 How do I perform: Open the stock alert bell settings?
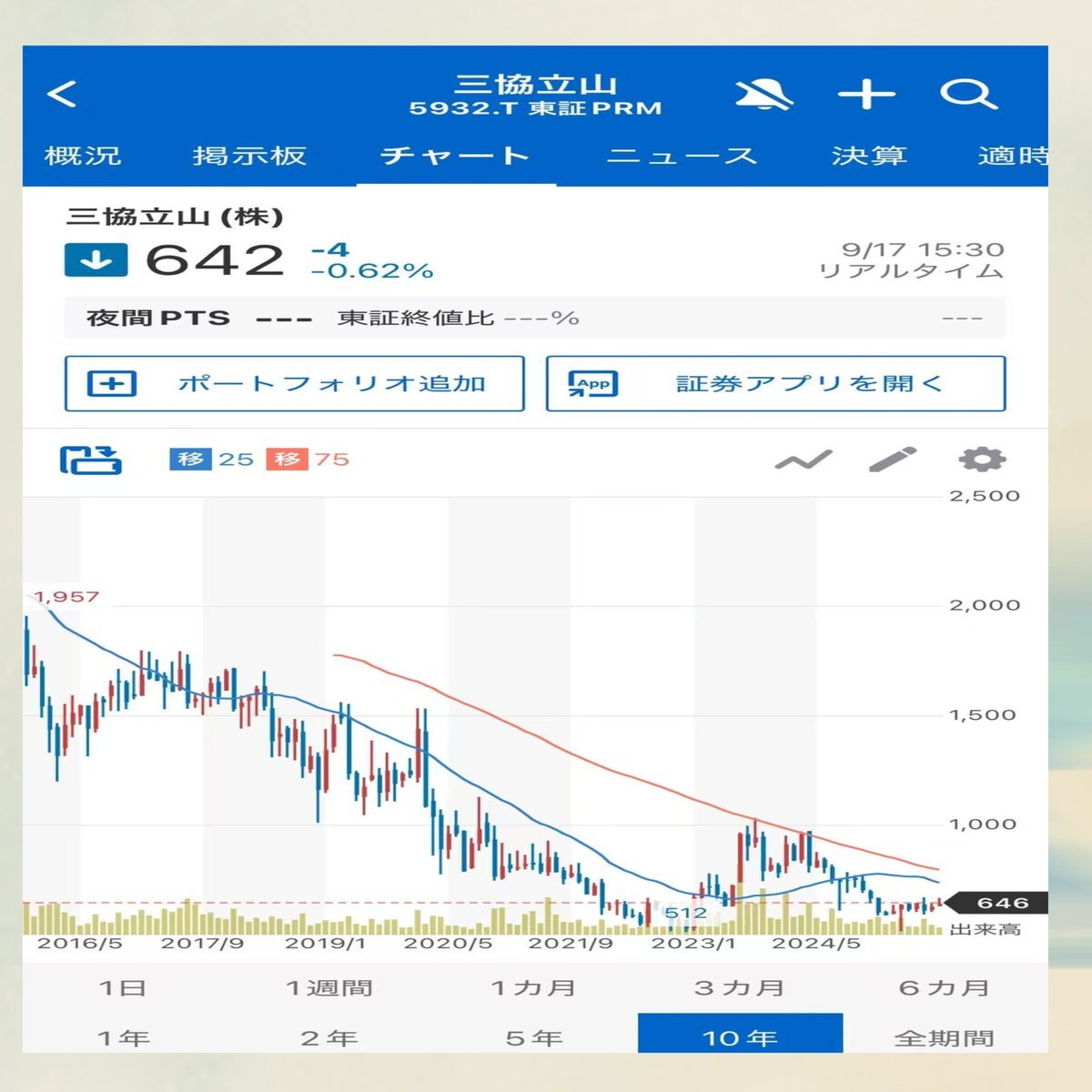pyautogui.click(x=763, y=95)
